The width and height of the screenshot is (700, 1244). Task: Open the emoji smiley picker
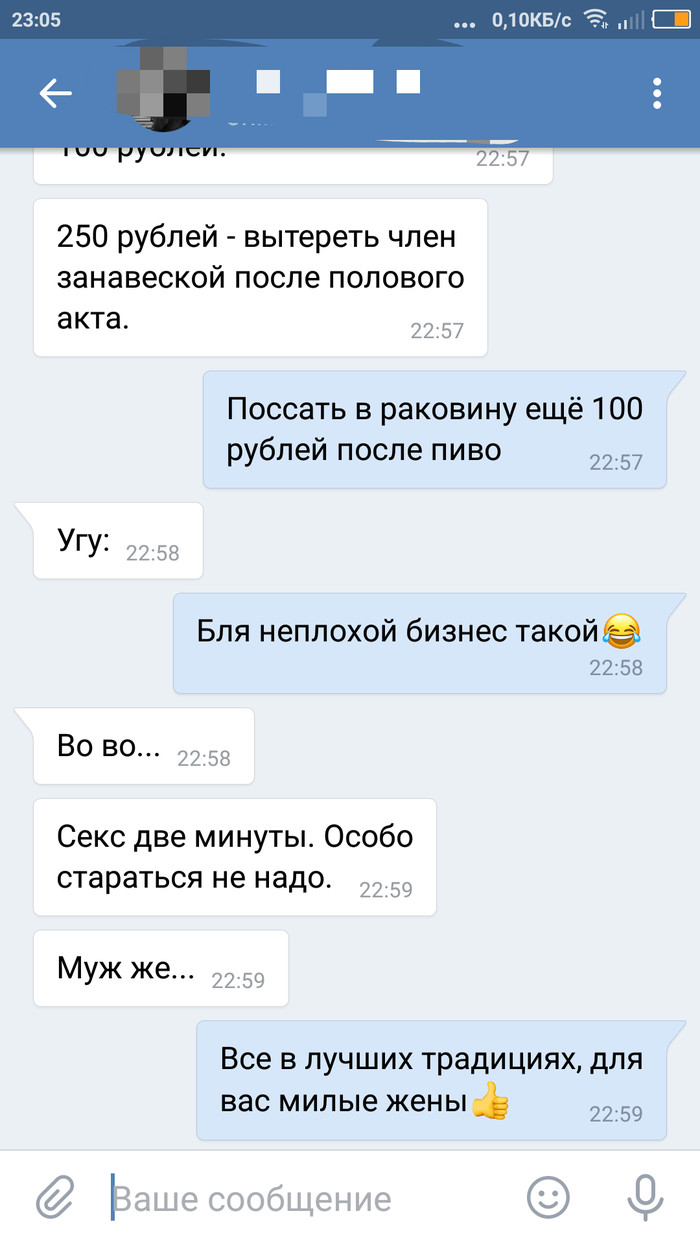coord(548,1197)
